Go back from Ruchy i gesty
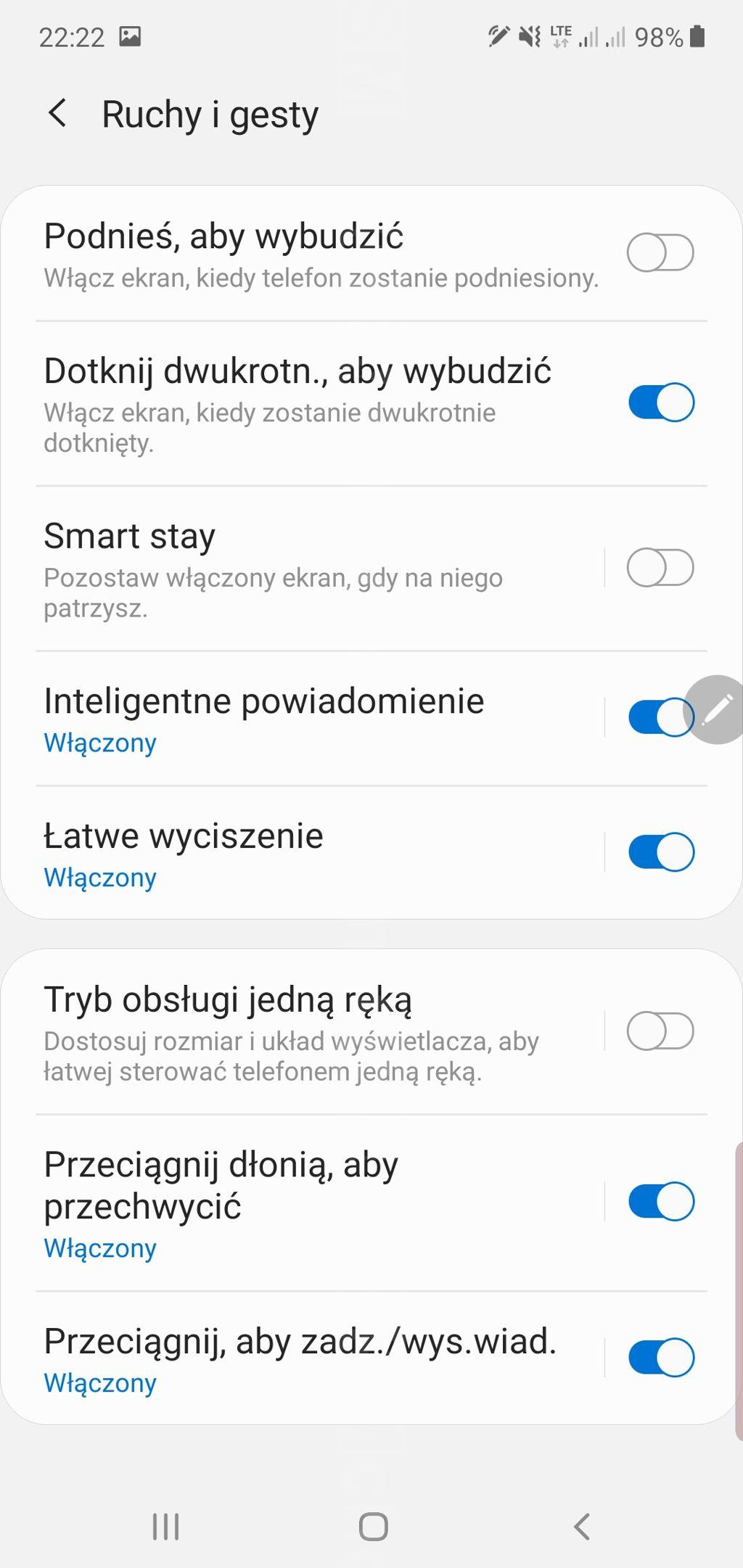Screen dimensions: 743x1568 tap(57, 113)
